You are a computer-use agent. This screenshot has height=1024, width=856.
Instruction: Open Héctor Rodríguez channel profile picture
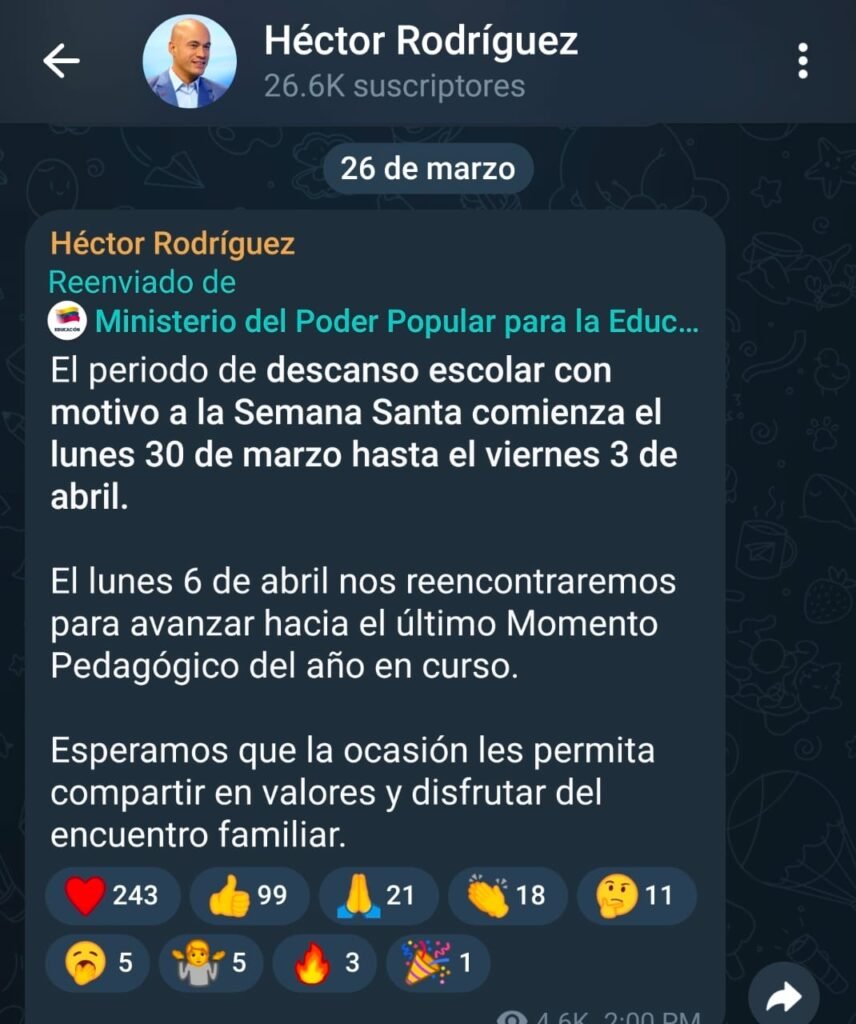(x=190, y=61)
